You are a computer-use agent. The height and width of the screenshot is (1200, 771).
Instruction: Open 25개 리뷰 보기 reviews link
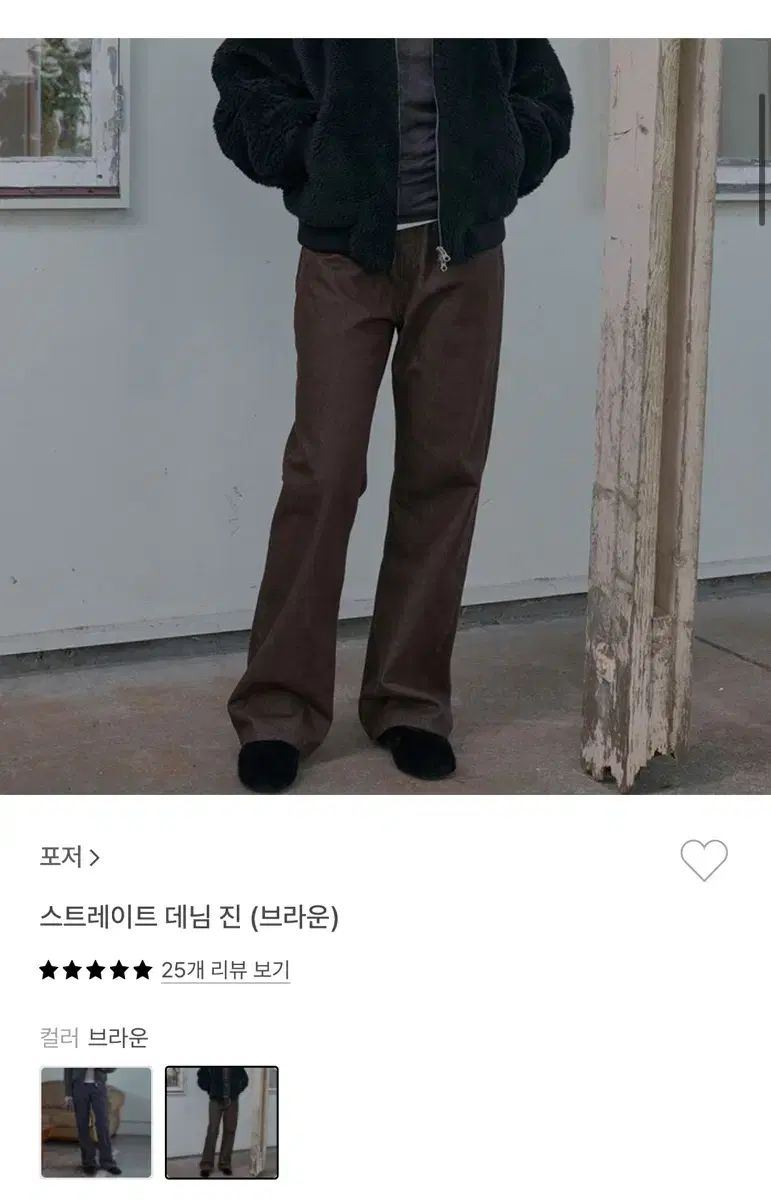point(225,970)
